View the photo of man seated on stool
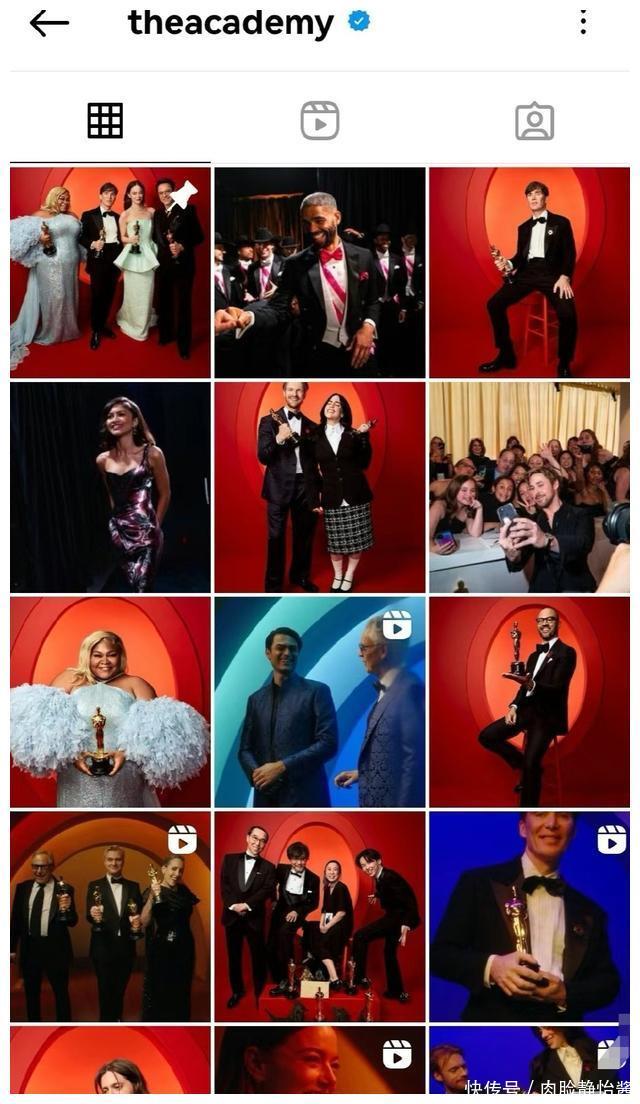This screenshot has width=640, height=1104. [529, 272]
